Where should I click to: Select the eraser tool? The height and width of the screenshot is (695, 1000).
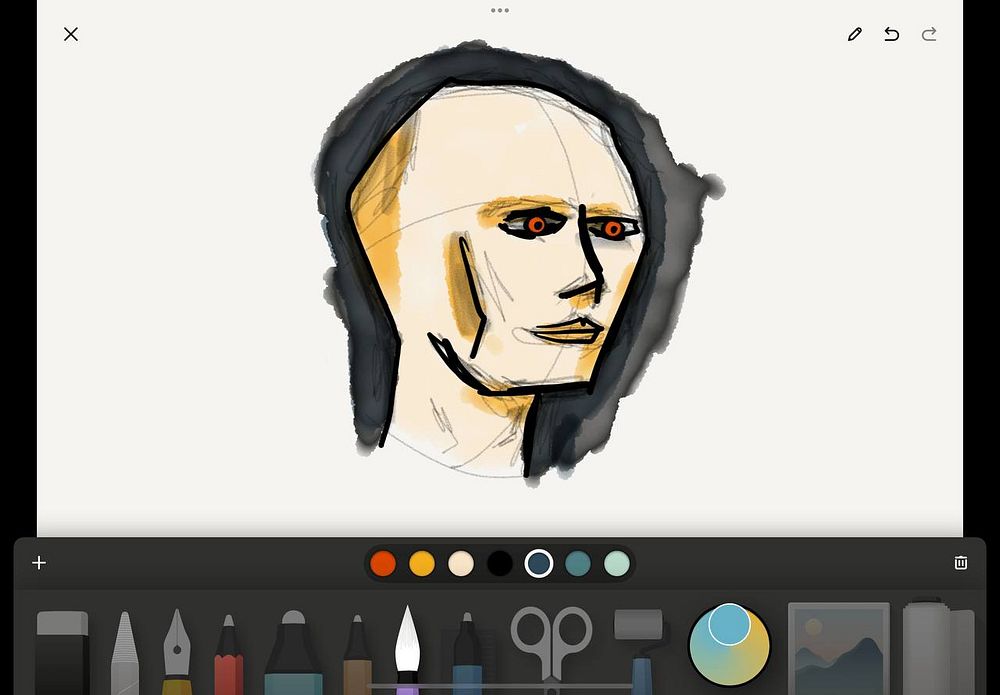pos(62,652)
